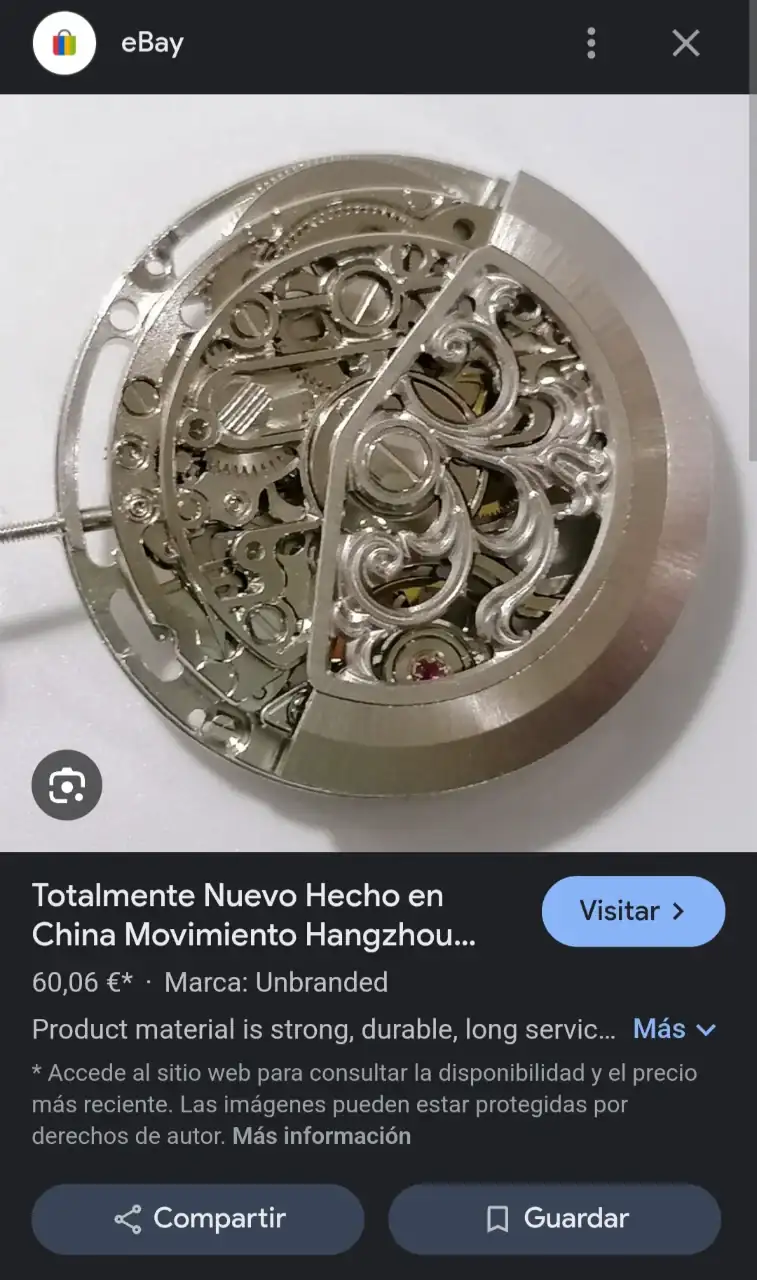This screenshot has height=1280, width=757.
Task: Open the Más información link
Action: [321, 1136]
